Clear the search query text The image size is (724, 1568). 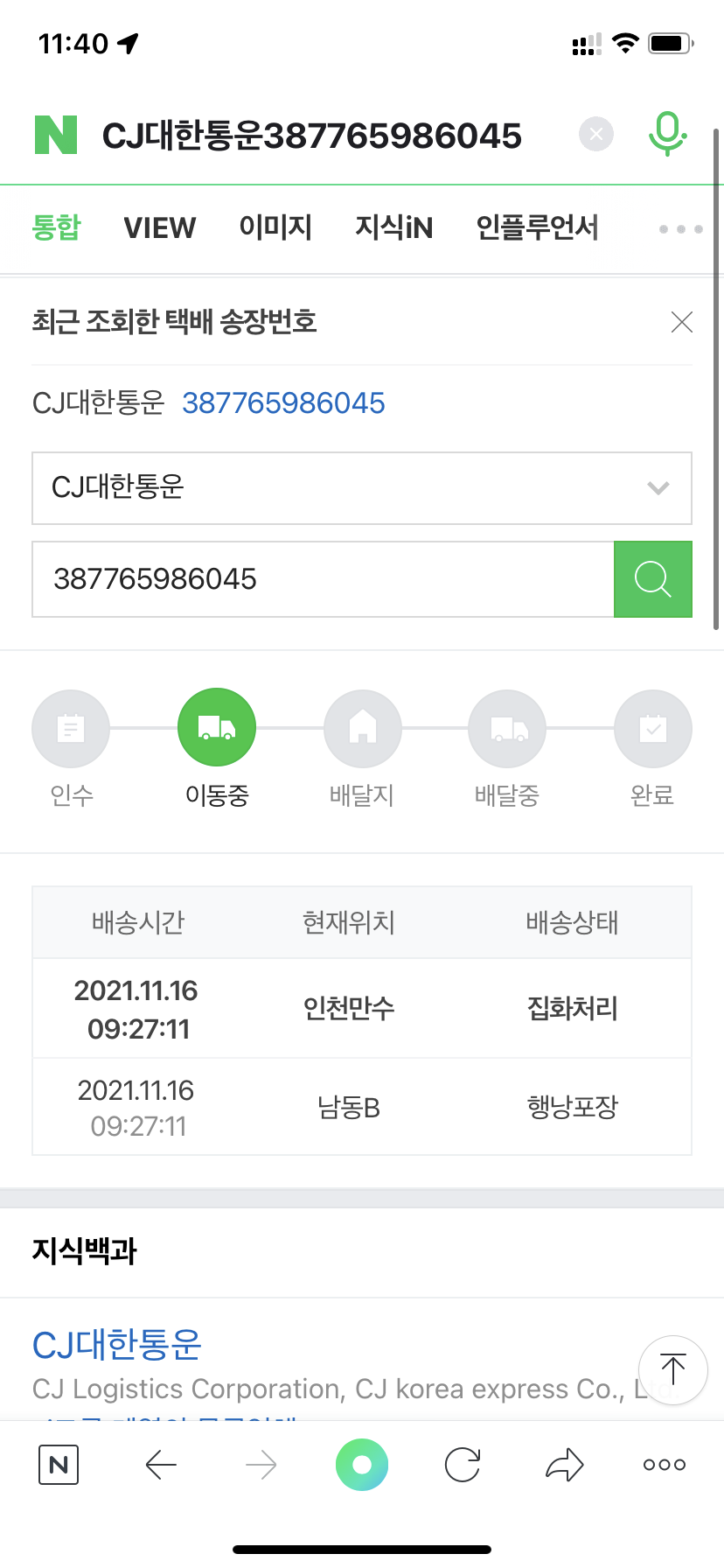pos(596,134)
